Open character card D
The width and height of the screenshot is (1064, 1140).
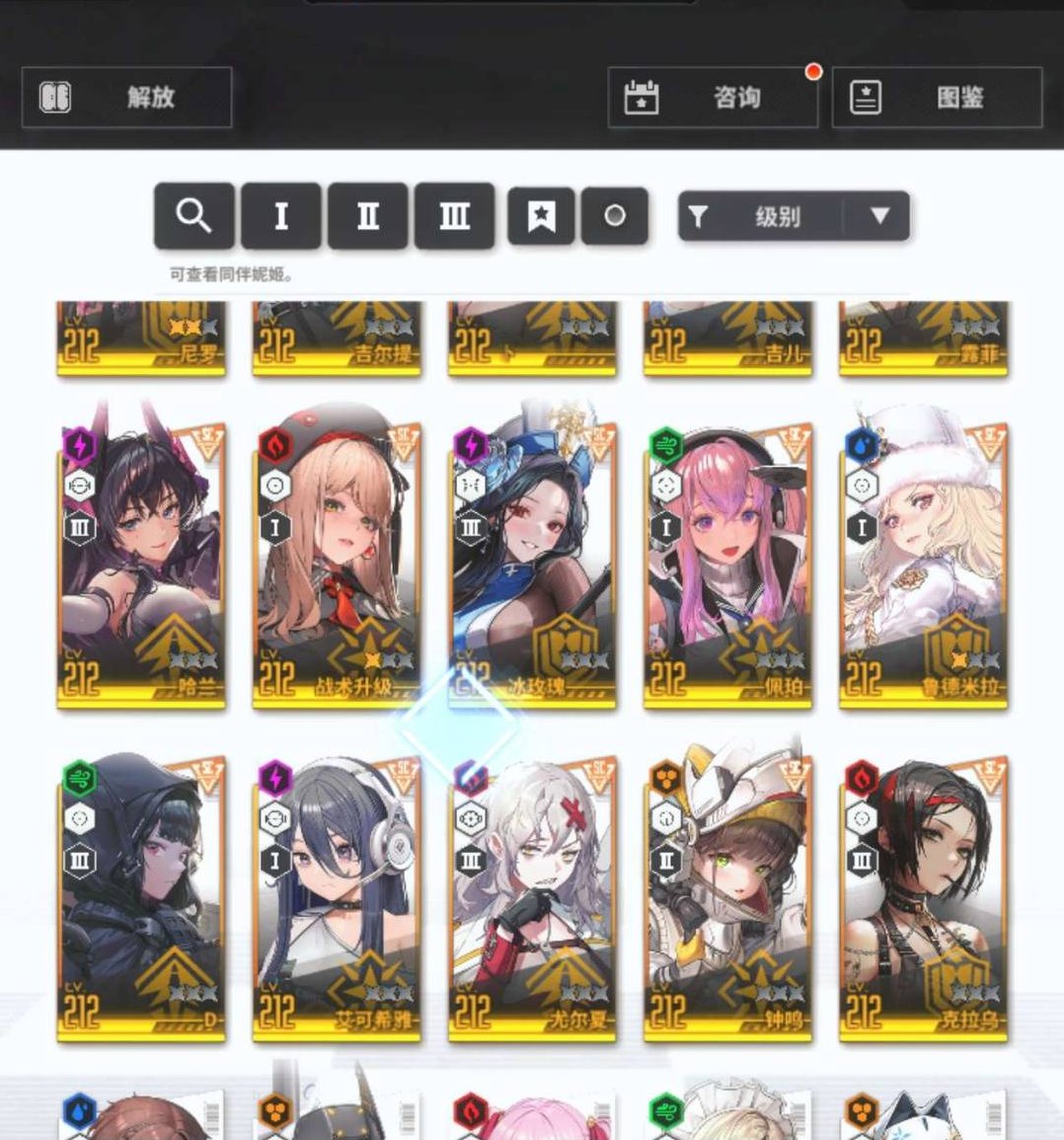tap(141, 896)
